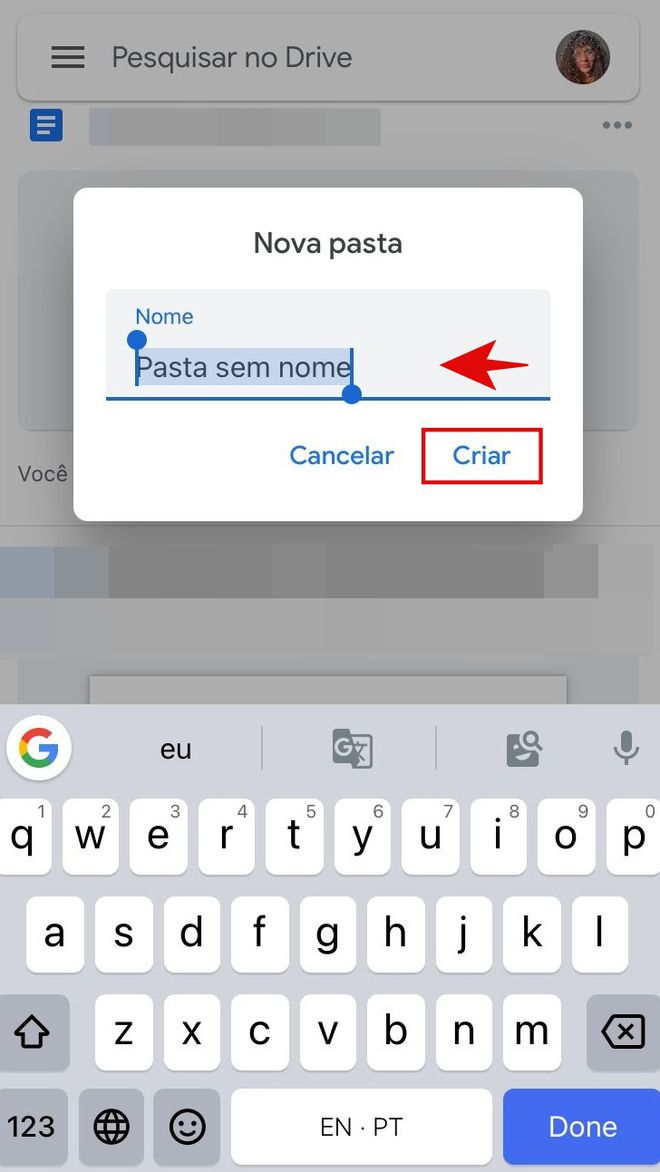Screen dimensions: 660x1172
Task: Start voice input with the microphone
Action: 626,748
